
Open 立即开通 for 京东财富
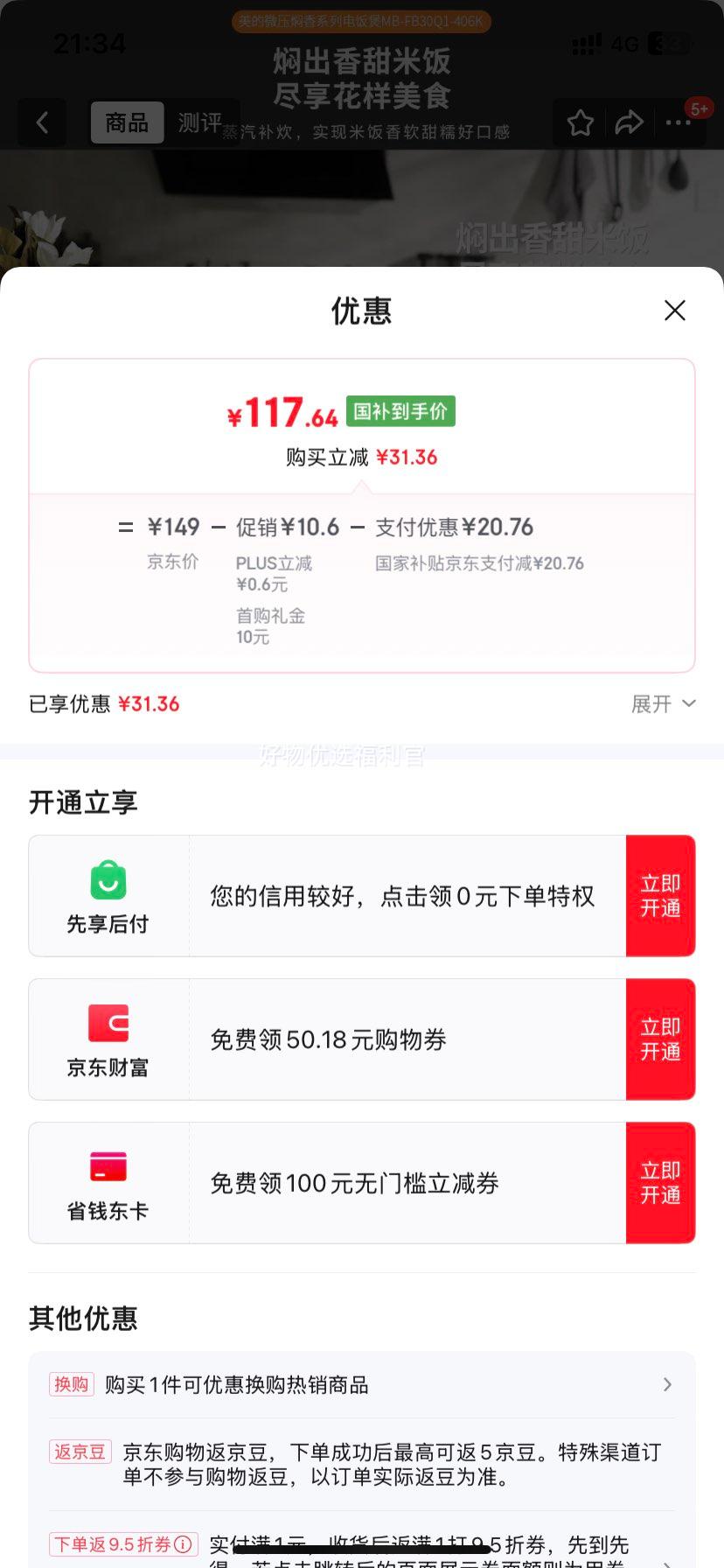coord(661,1039)
